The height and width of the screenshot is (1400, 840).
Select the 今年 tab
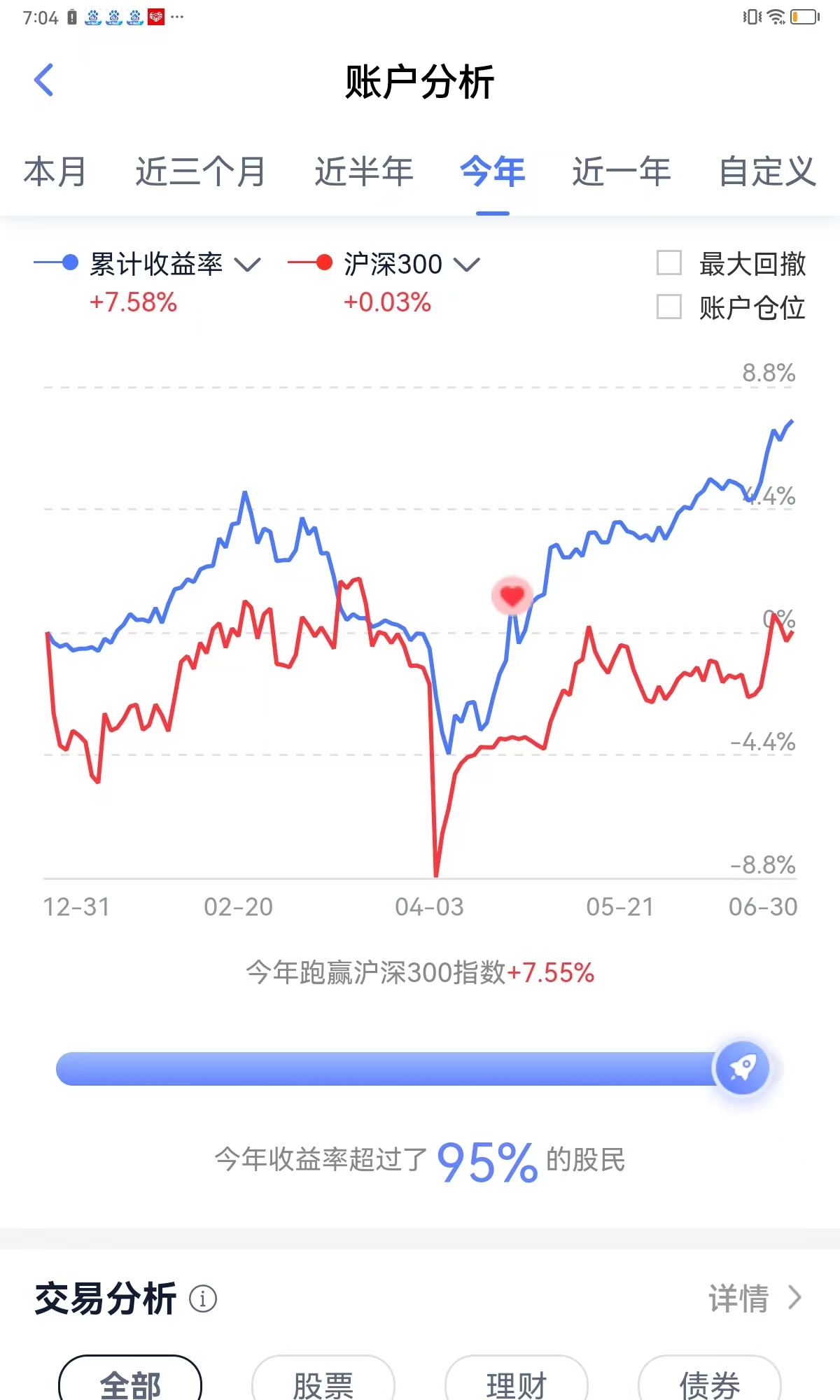point(493,171)
